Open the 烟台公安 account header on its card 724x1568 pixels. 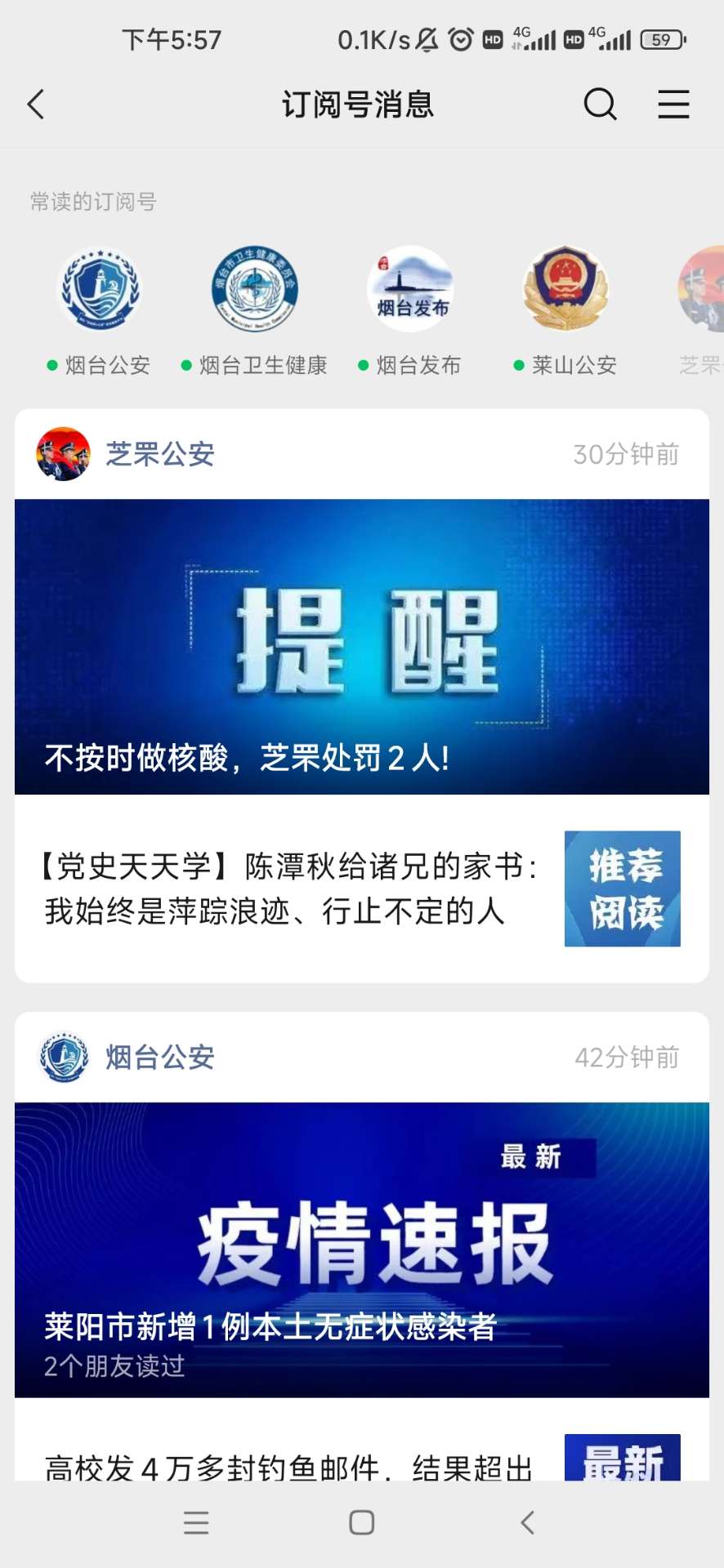pyautogui.click(x=159, y=1057)
